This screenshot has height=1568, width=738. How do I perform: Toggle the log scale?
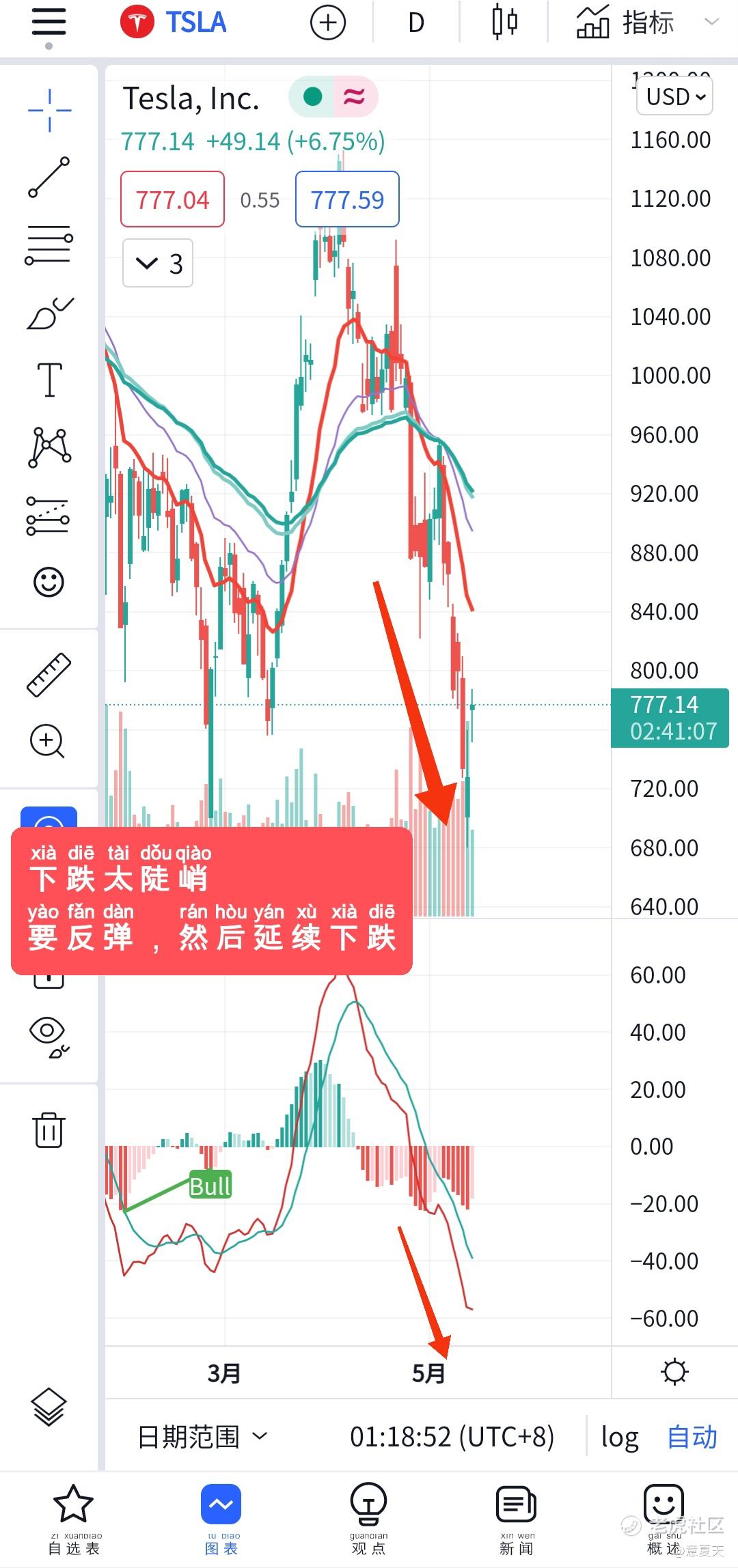[620, 1437]
